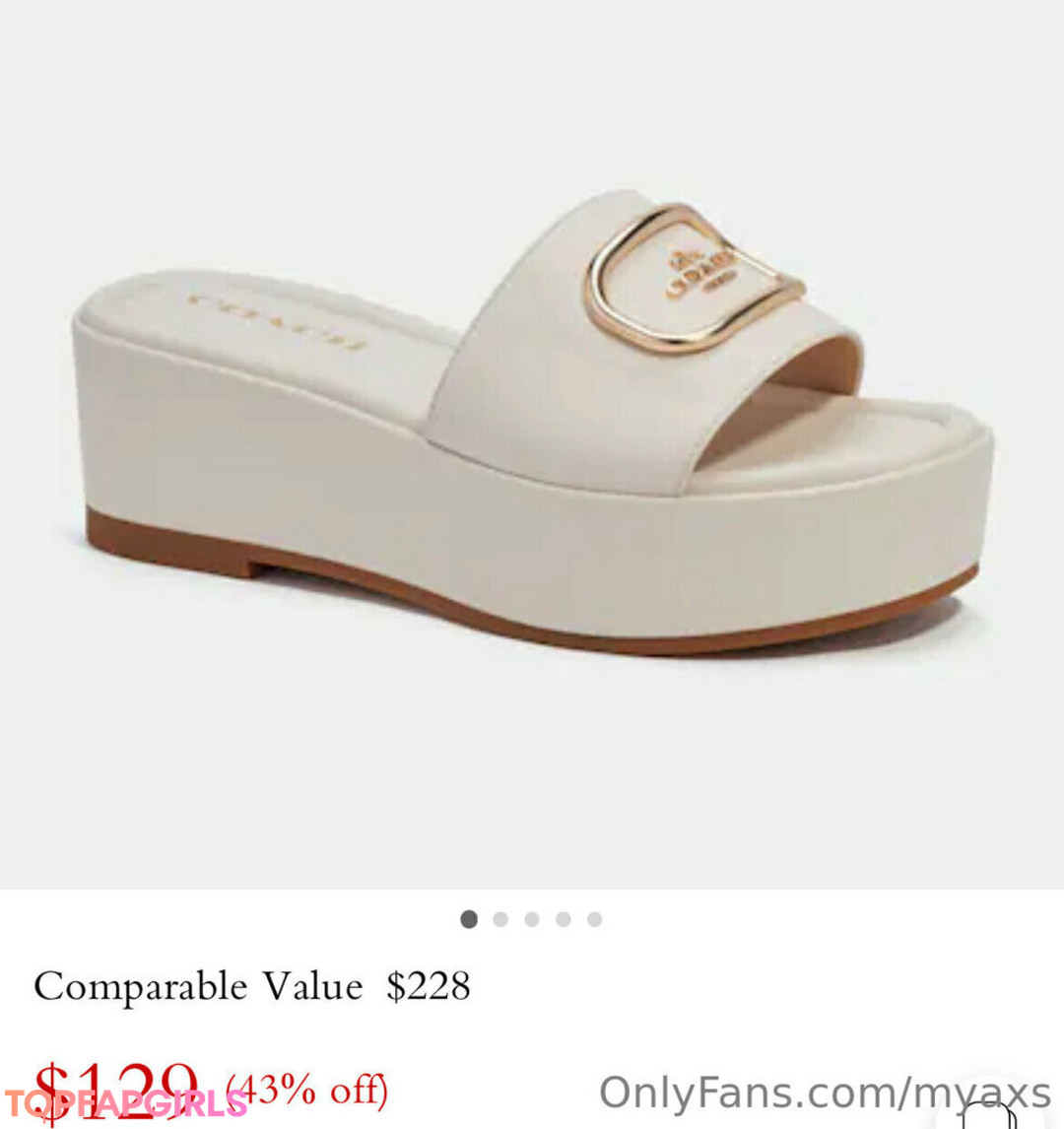Tap the second dot of the image carousel
Screen dimensions: 1064x1129
500,919
